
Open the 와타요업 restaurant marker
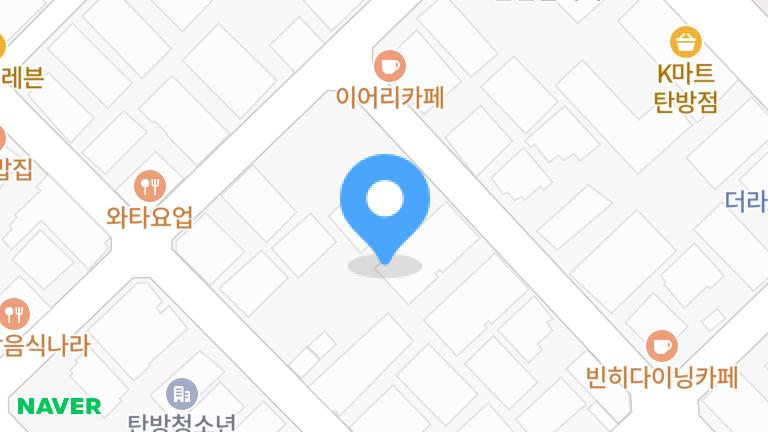(x=149, y=185)
